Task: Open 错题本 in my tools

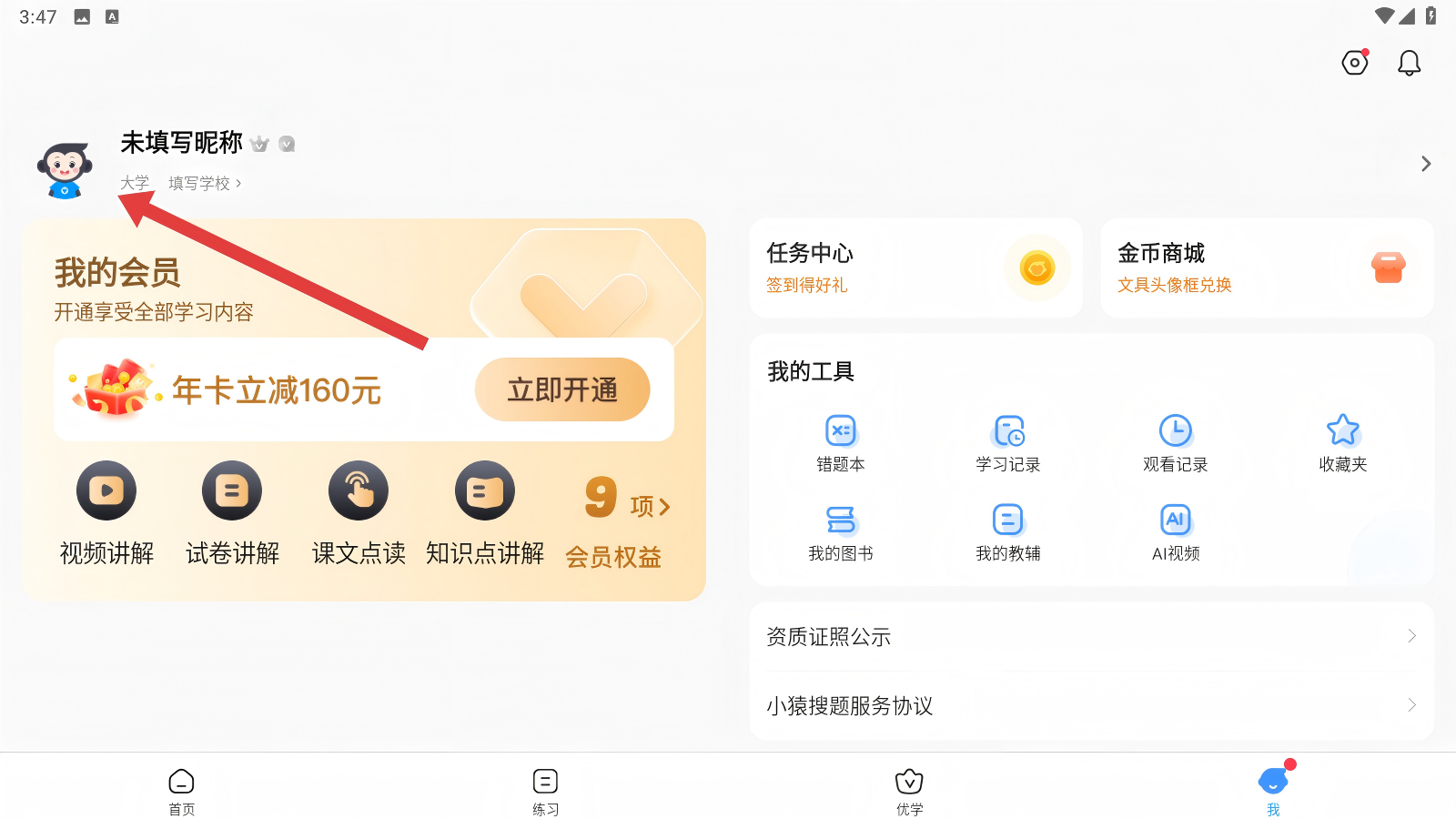Action: click(841, 443)
